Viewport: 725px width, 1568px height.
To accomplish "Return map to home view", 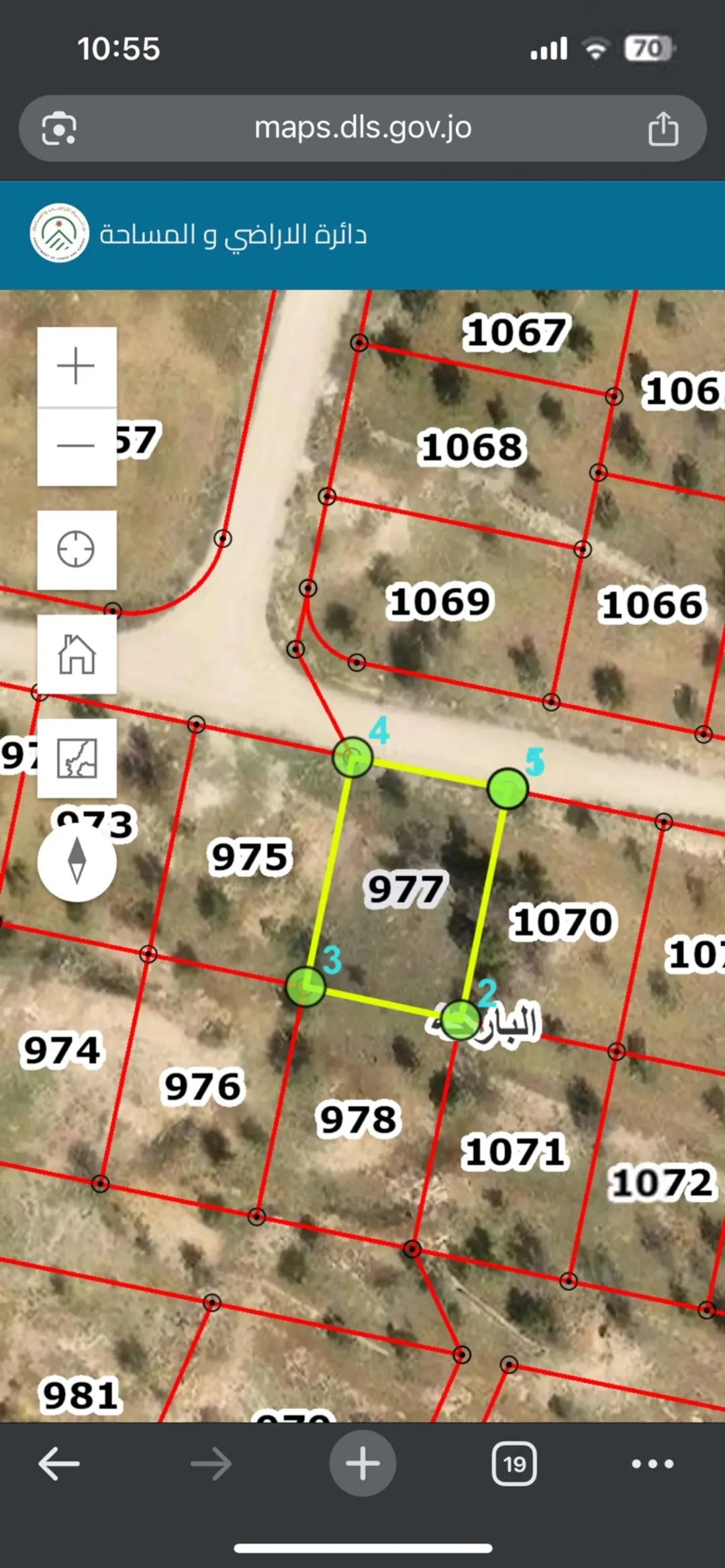I will tap(77, 654).
